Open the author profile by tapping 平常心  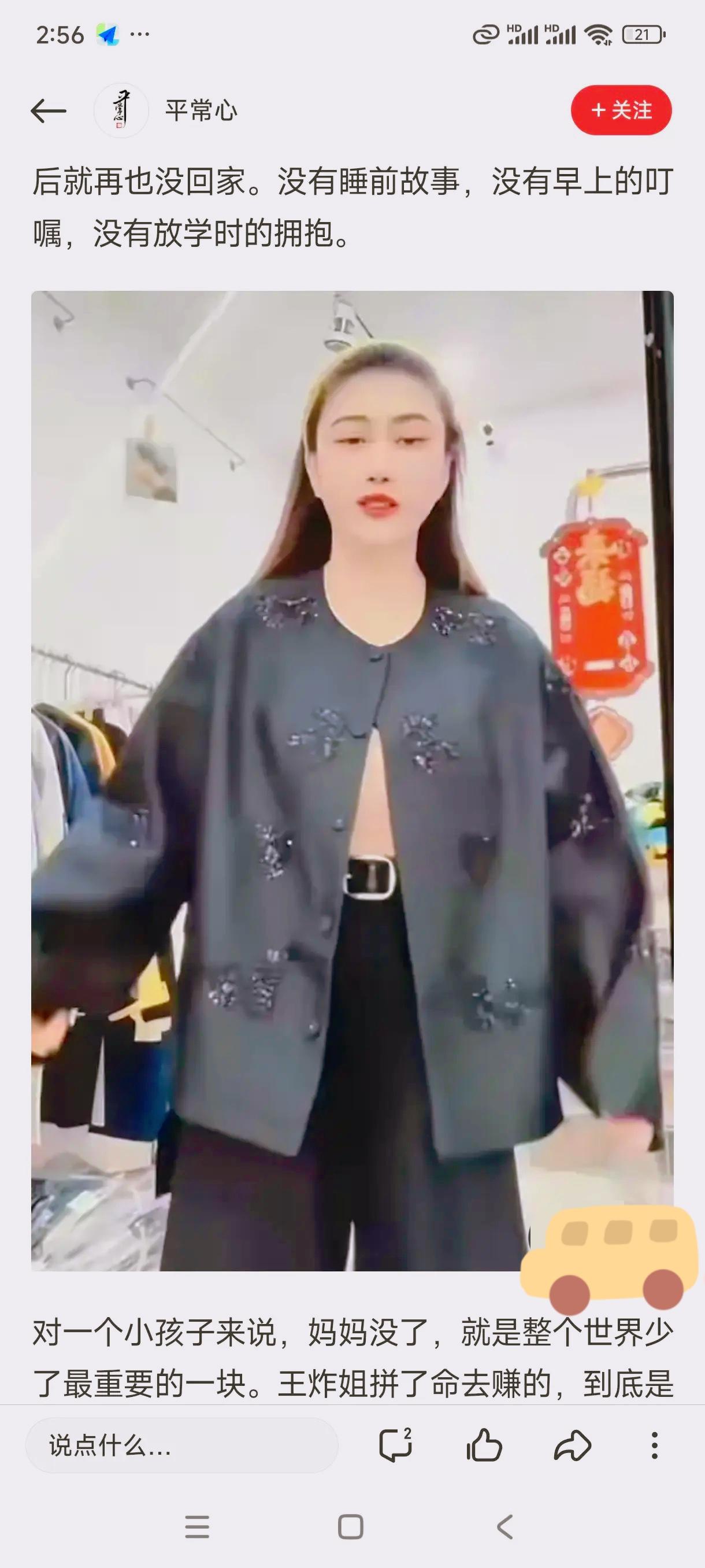tap(201, 111)
